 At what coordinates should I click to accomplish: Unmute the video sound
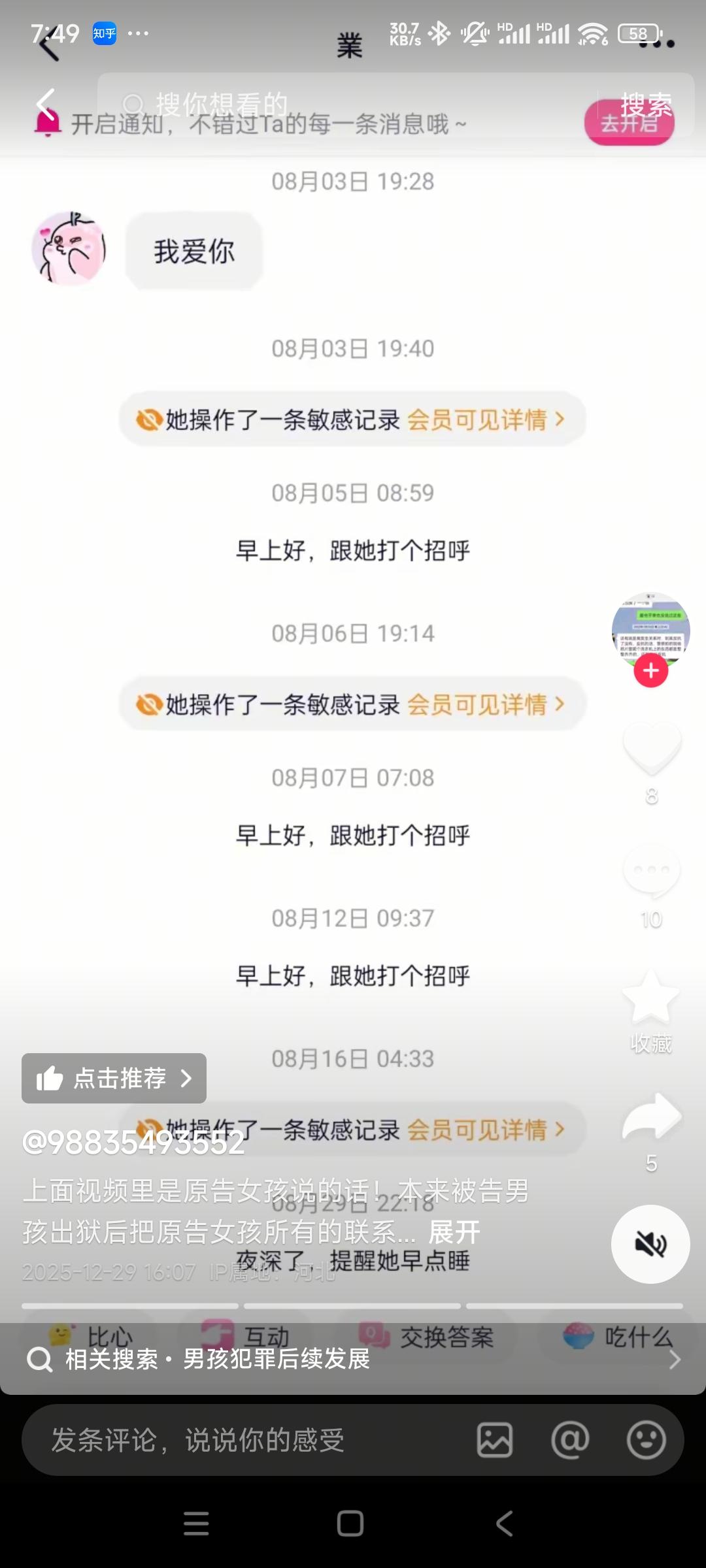tap(650, 1244)
